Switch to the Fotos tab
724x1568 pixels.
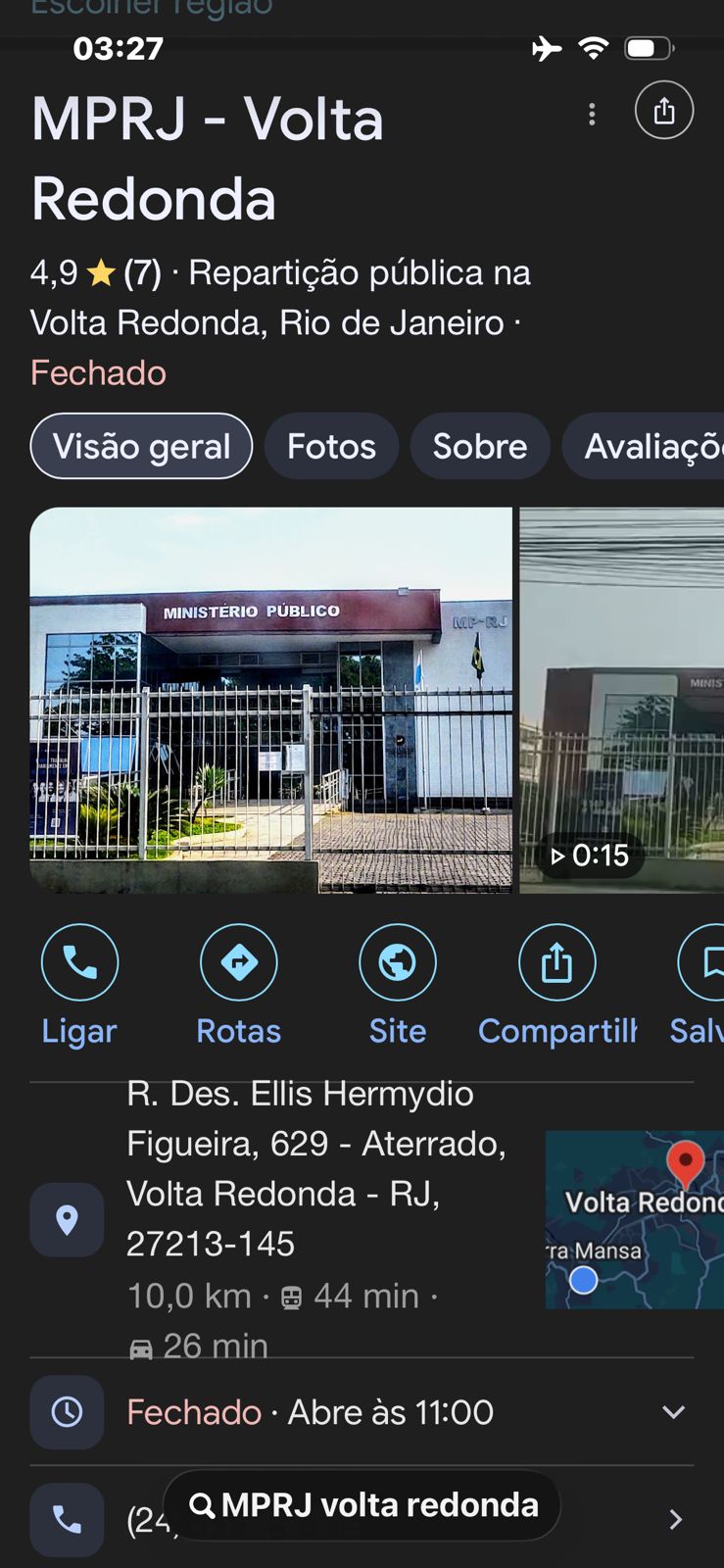pyautogui.click(x=331, y=447)
